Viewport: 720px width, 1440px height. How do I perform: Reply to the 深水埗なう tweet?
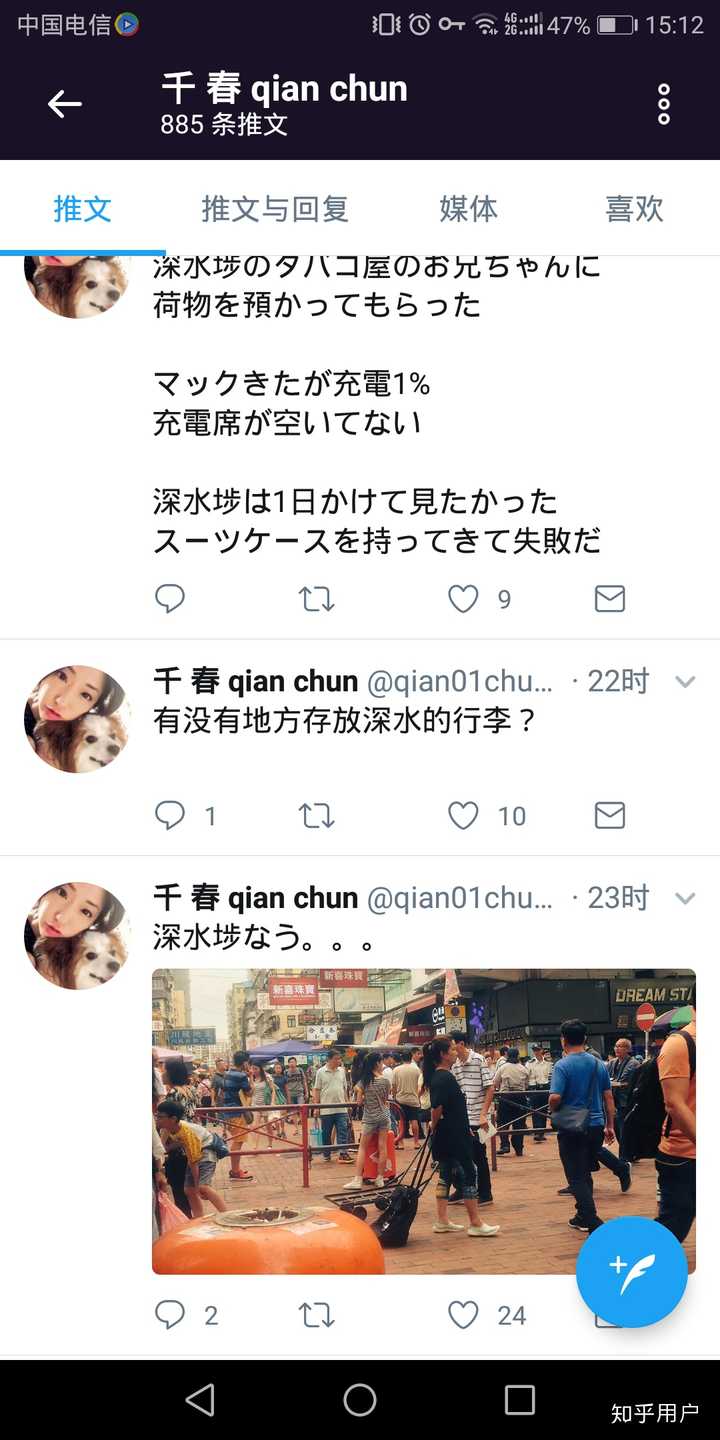tap(170, 1315)
